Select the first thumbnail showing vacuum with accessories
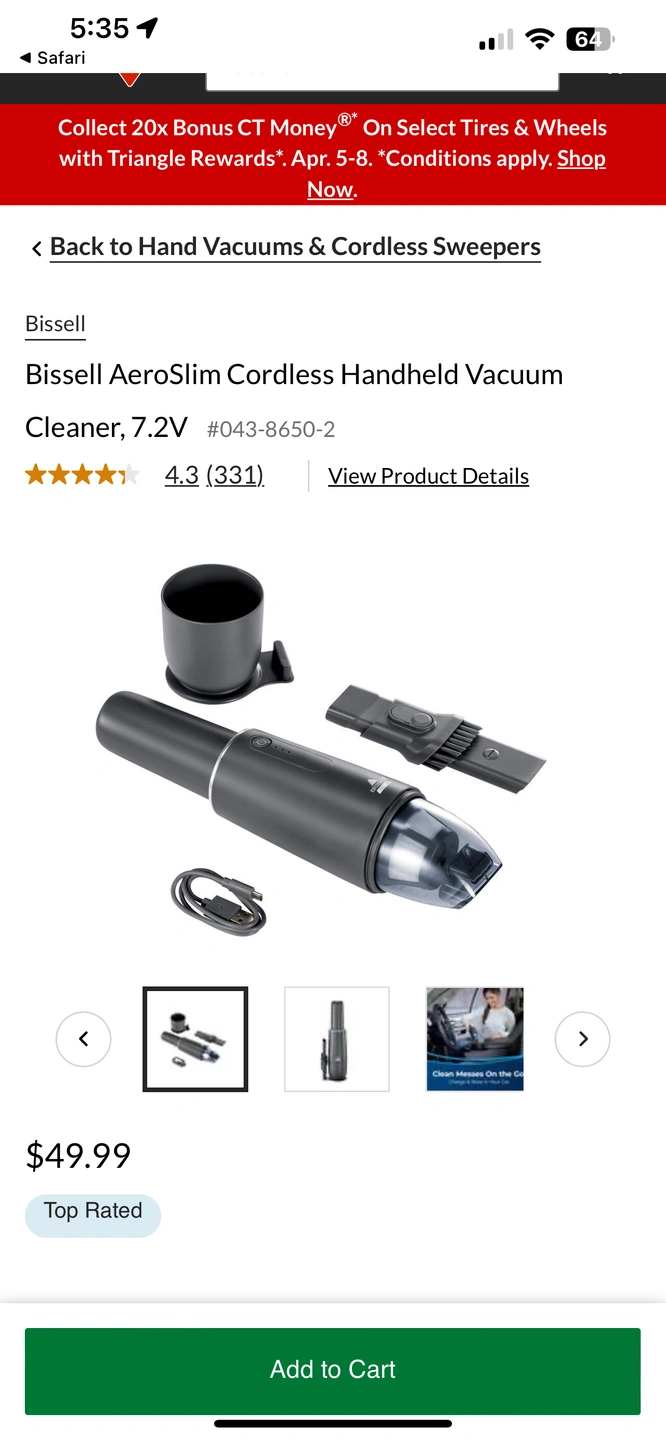Viewport: 666px width, 1440px height. (195, 1039)
